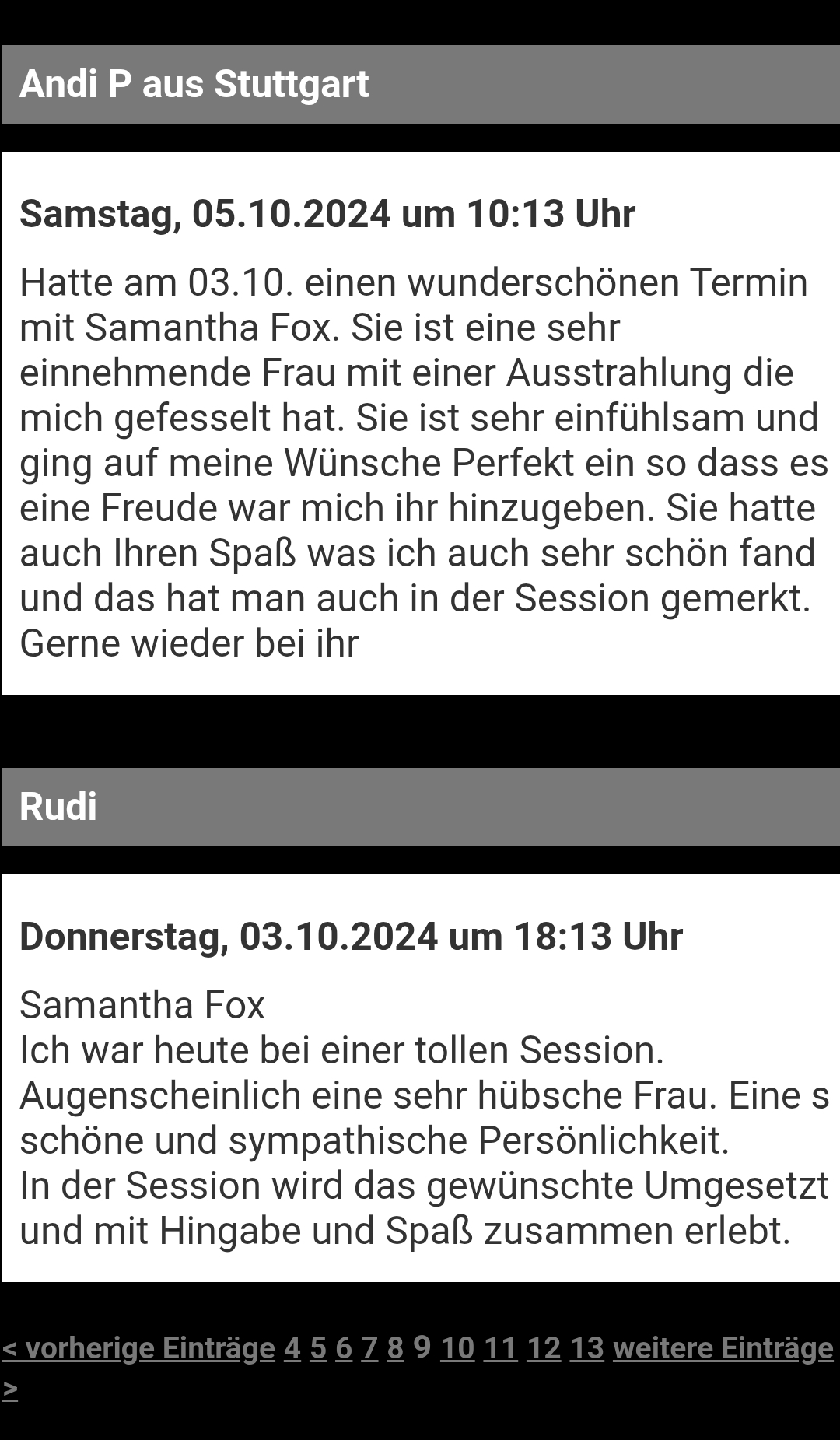Tap pagination link 10

coord(457,1347)
